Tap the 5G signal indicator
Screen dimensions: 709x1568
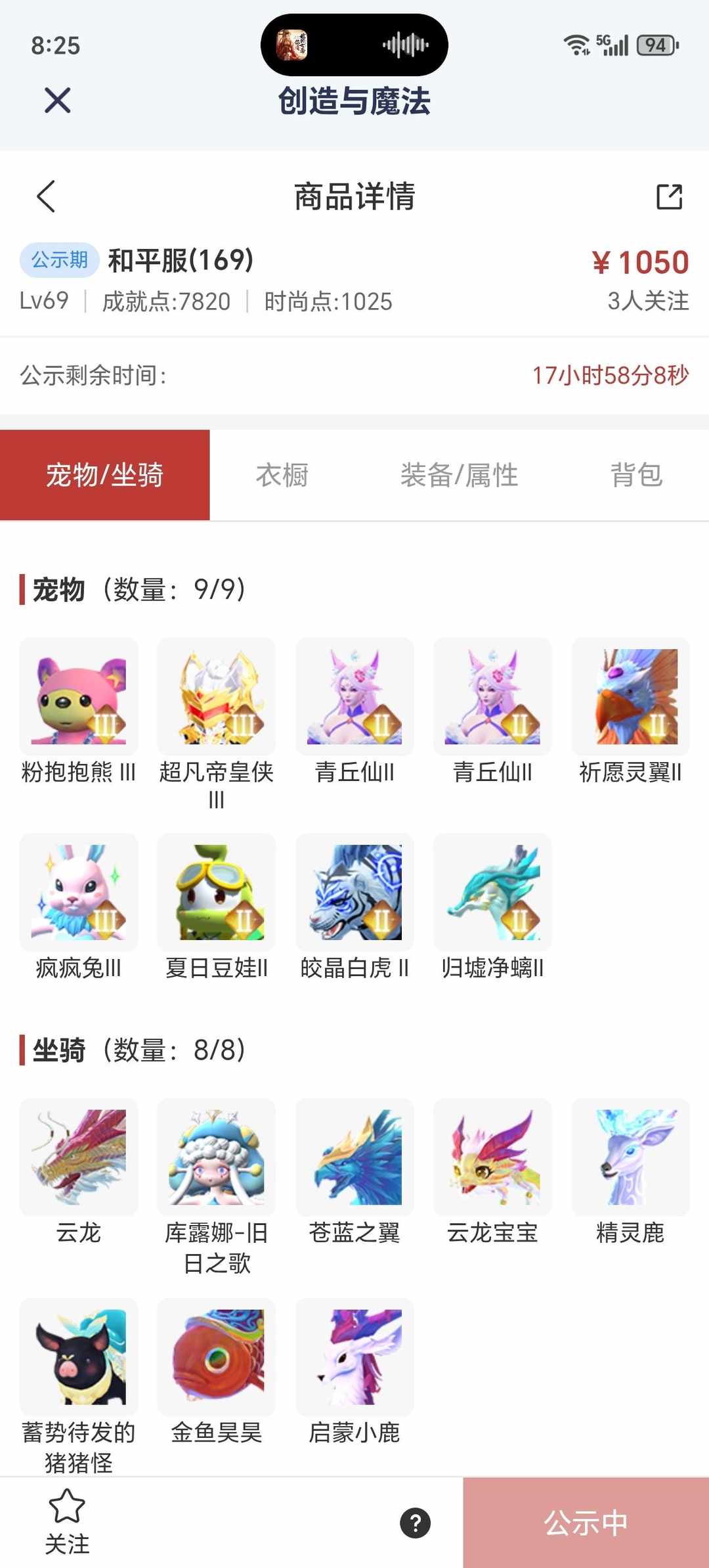click(613, 44)
